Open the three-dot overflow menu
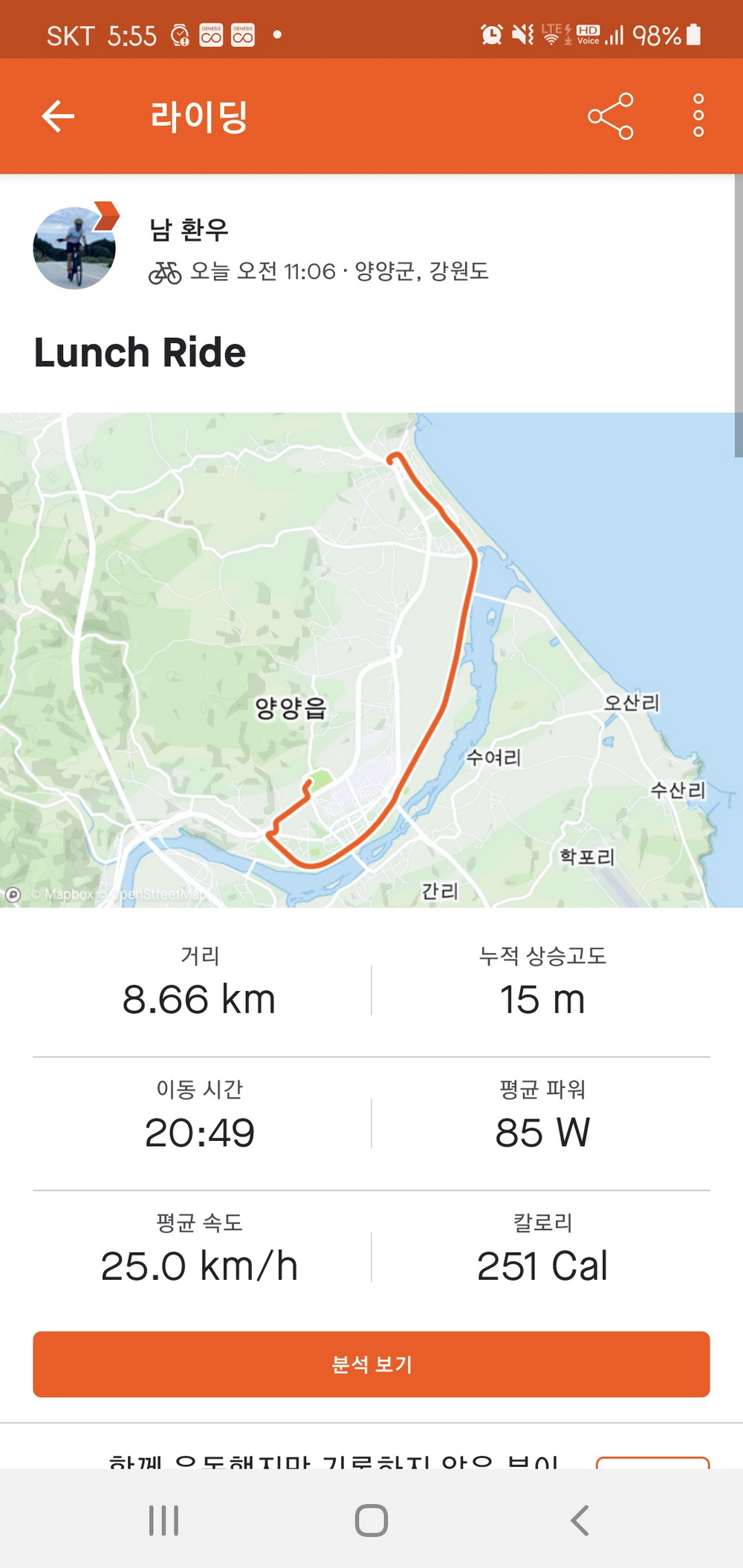This screenshot has height=1568, width=743. [698, 117]
